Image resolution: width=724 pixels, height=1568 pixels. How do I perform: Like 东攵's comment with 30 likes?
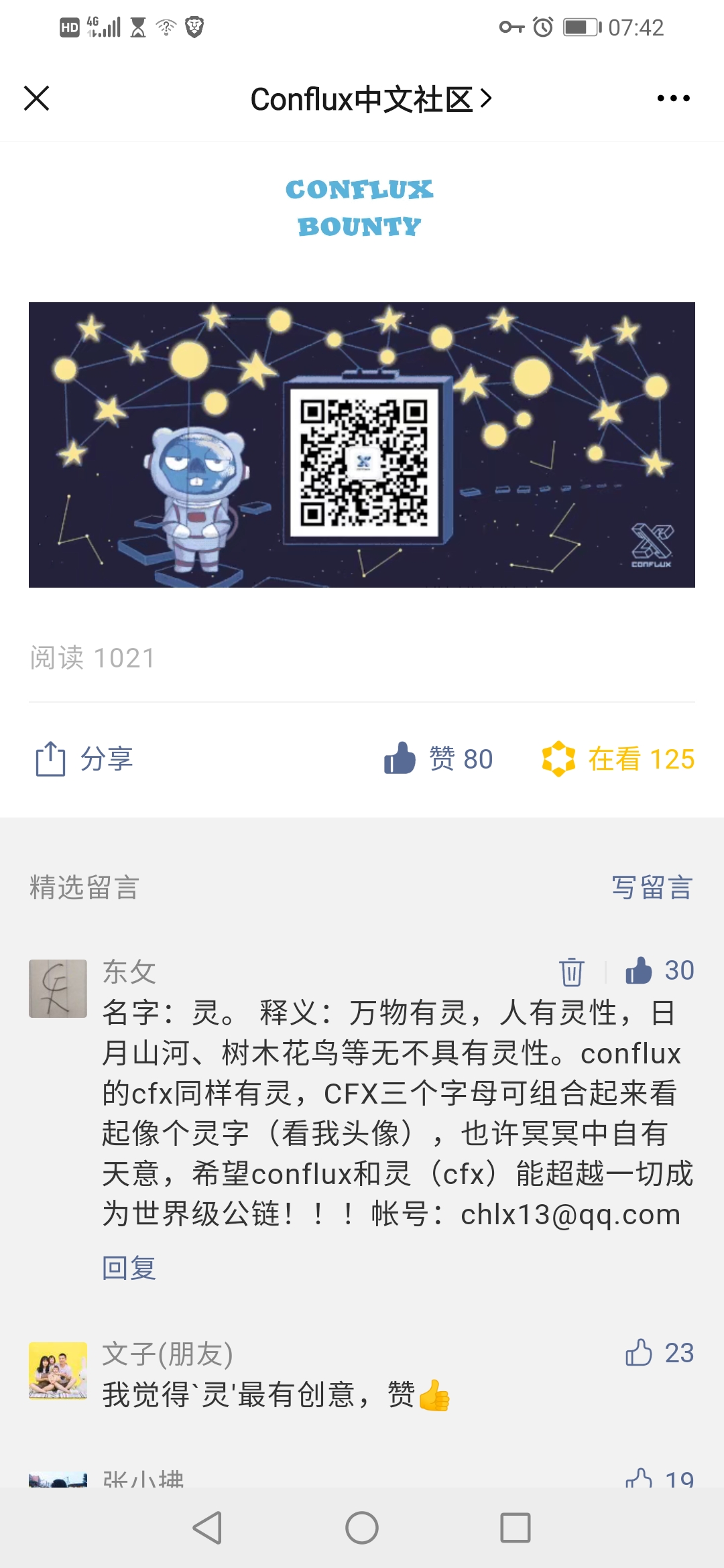pos(660,970)
